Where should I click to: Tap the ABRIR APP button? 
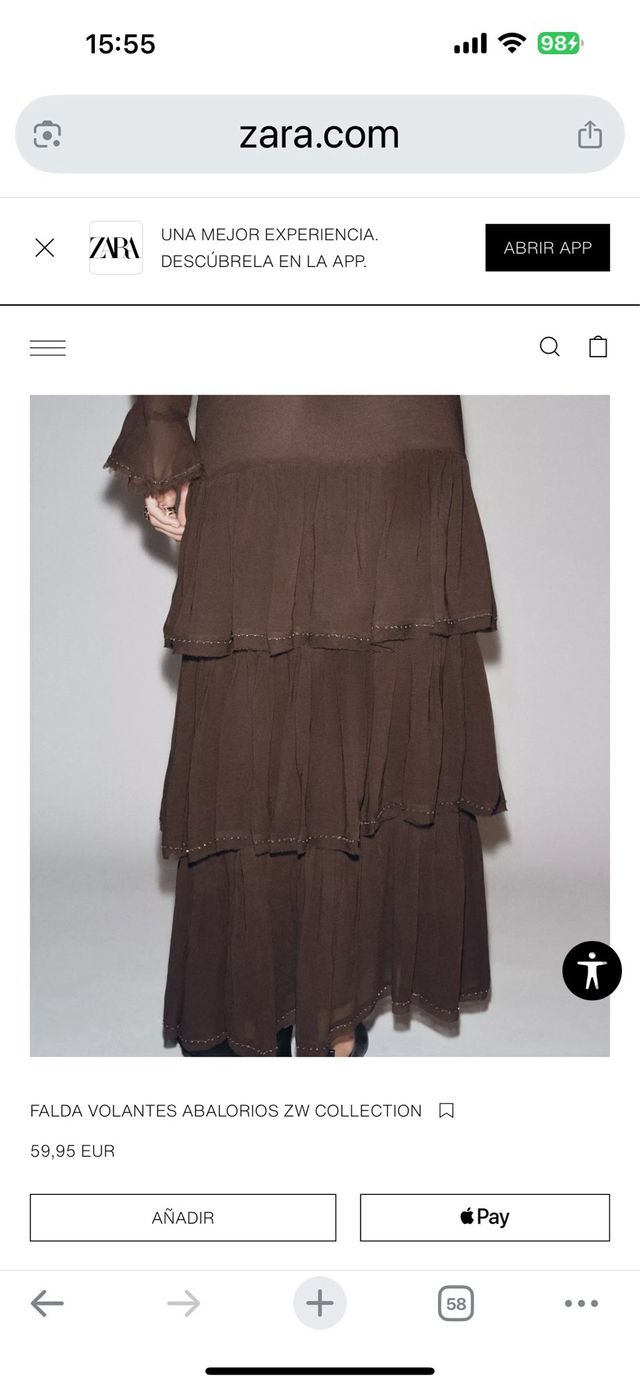(547, 248)
